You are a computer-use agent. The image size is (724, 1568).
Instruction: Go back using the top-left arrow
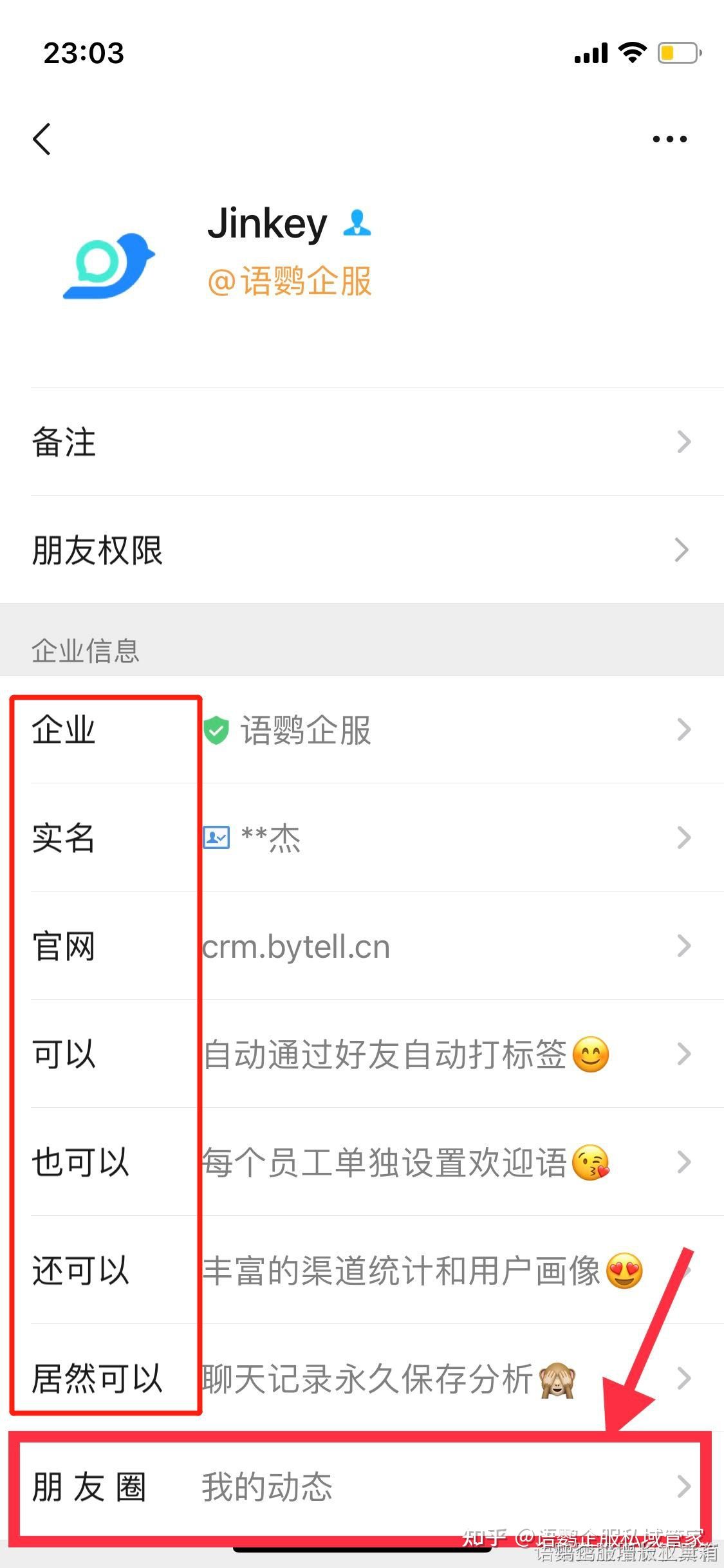click(x=42, y=139)
